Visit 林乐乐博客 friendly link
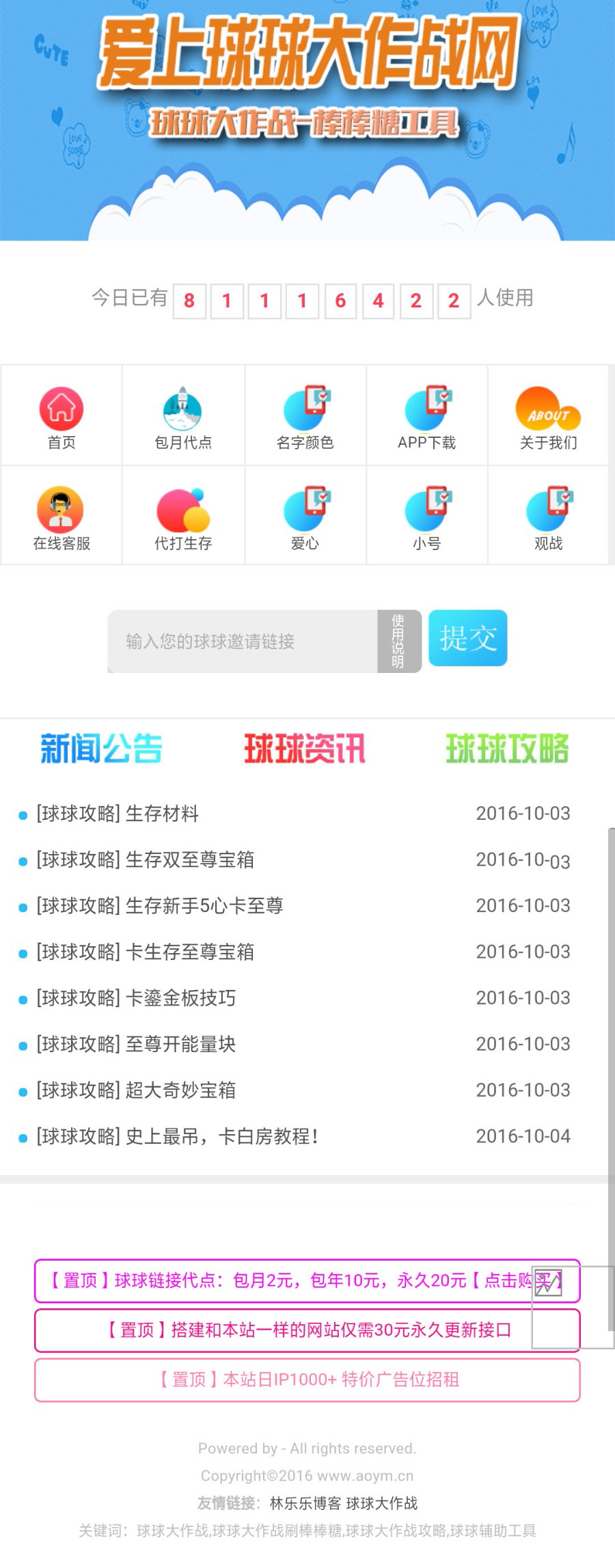The width and height of the screenshot is (615, 1568). coord(305,1503)
